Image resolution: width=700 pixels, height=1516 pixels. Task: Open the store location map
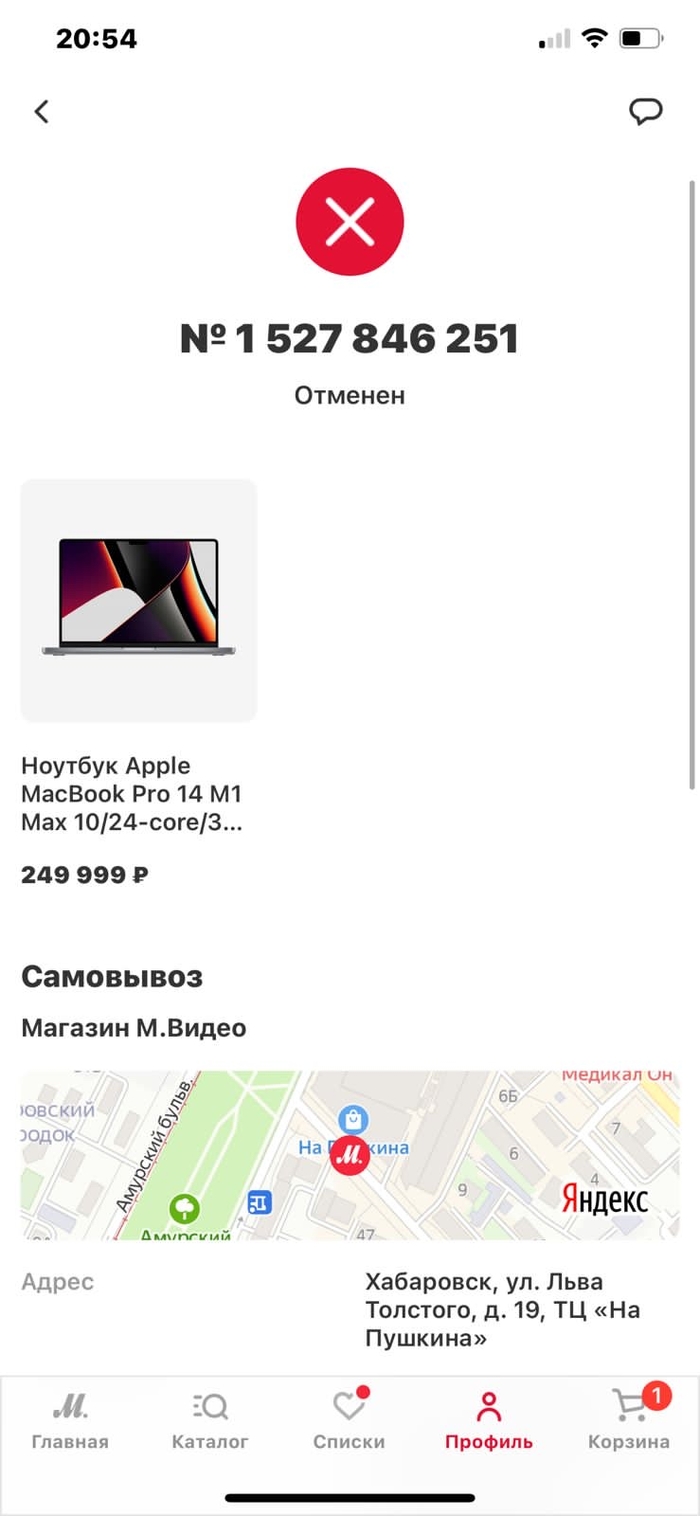[x=349, y=1155]
